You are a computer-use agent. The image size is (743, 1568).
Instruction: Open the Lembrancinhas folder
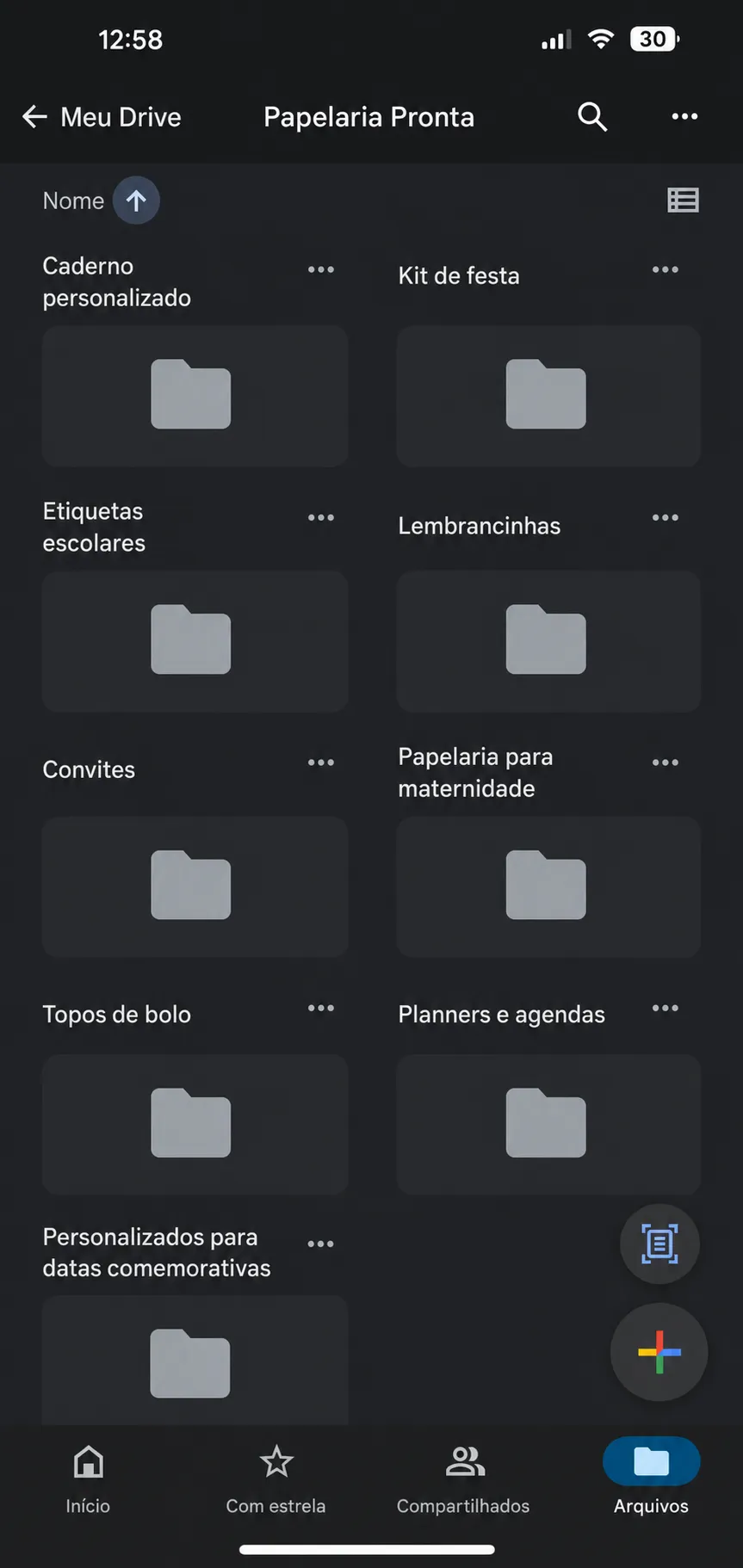coord(548,641)
